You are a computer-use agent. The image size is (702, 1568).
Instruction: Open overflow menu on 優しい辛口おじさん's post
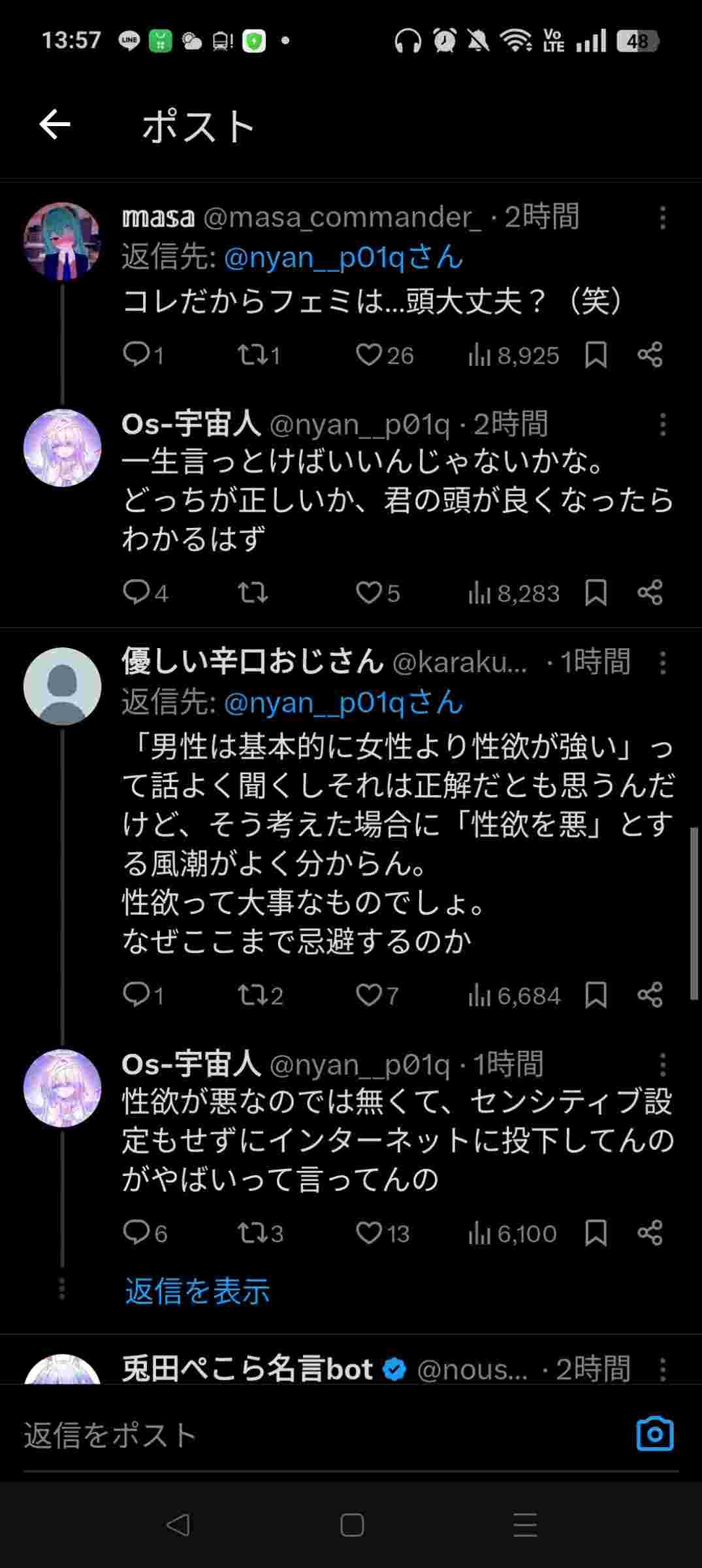(x=662, y=663)
